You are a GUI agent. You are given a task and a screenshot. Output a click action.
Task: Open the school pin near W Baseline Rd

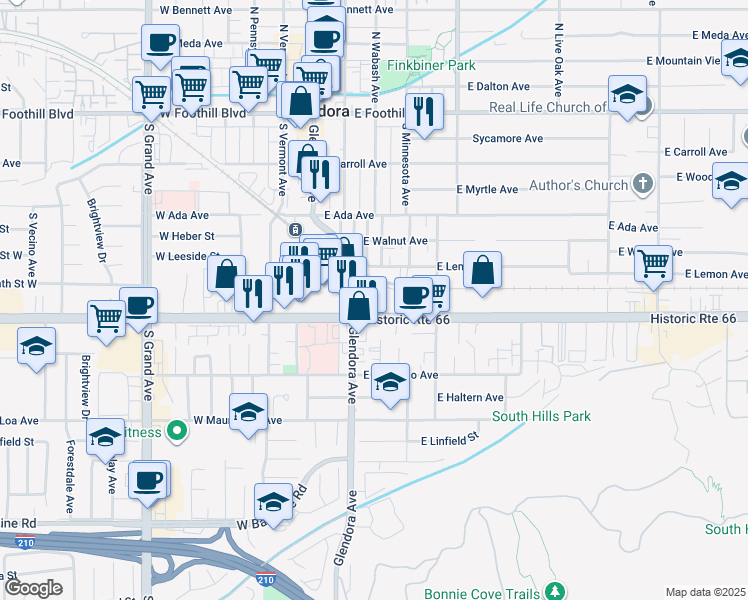point(273,502)
